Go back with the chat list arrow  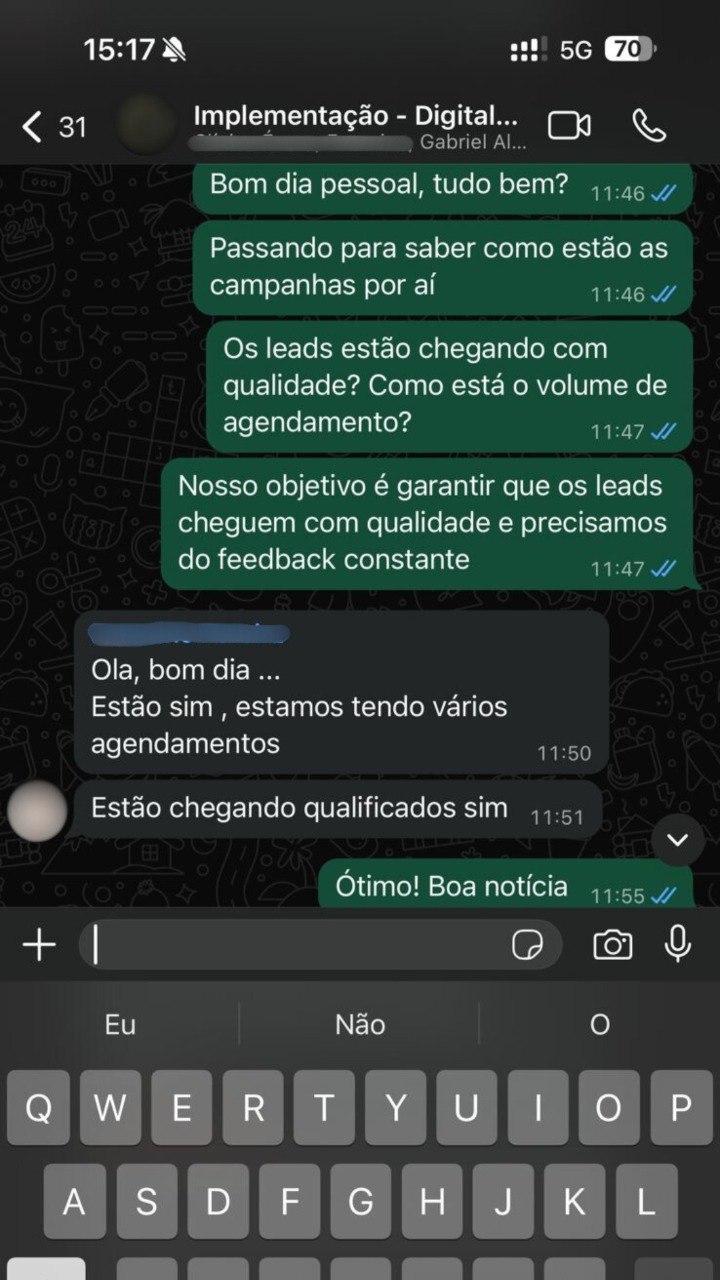click(30, 126)
